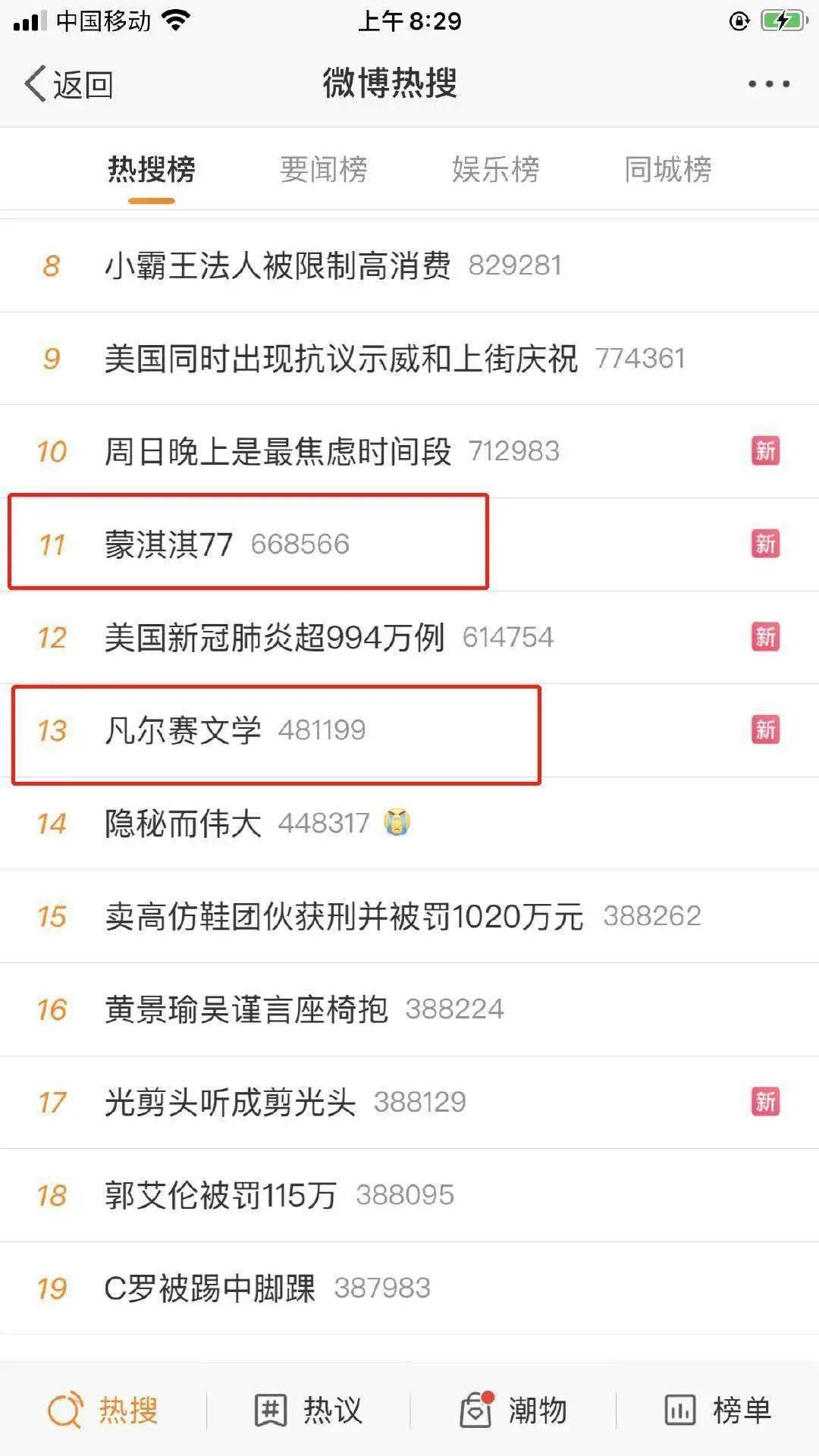
Task: Open topic 黄景瑜吴谨言座椅抱
Action: click(409, 1010)
